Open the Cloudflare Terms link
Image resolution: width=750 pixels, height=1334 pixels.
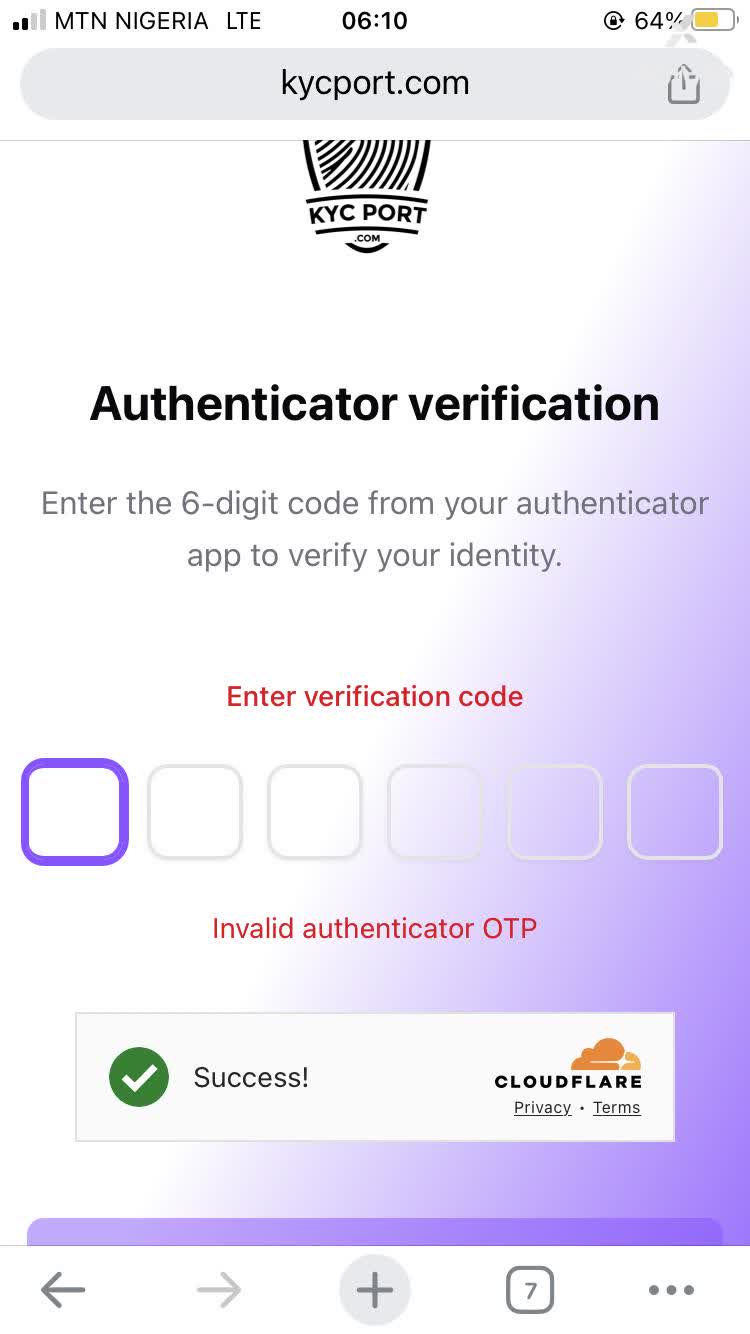coord(616,1107)
